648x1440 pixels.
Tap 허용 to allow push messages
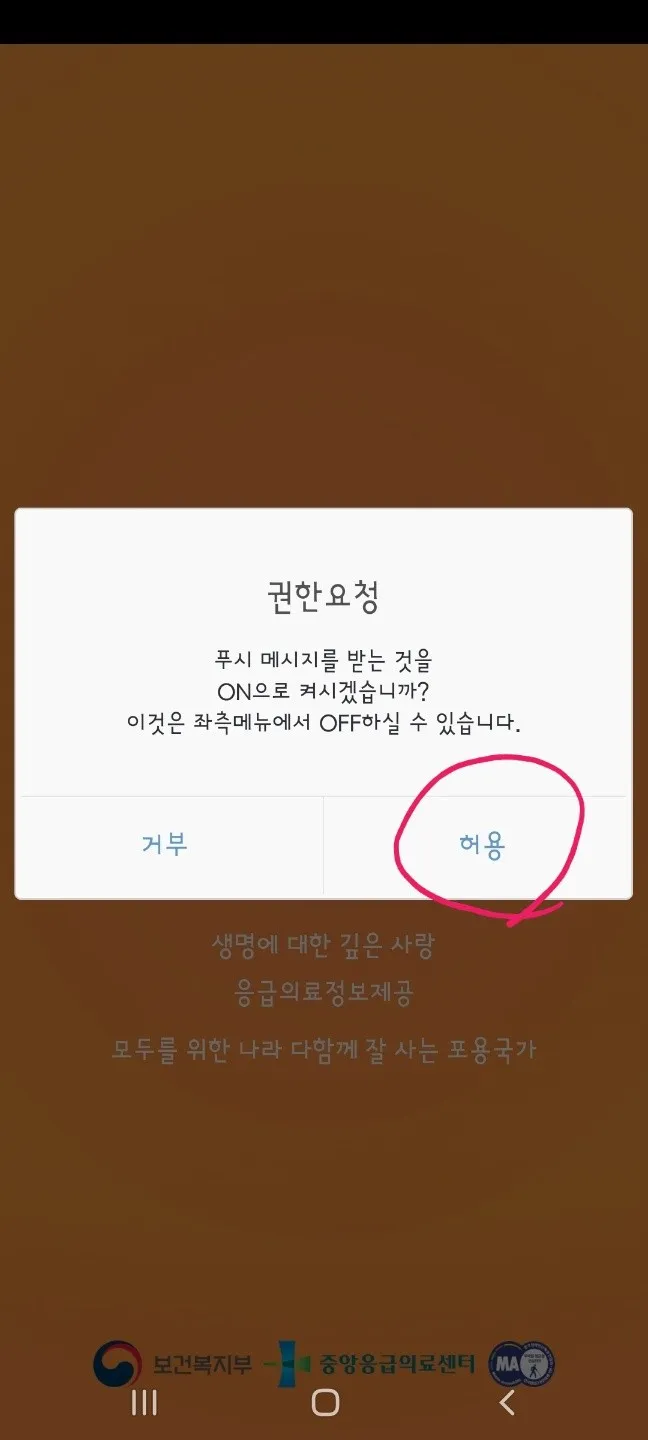pos(481,845)
